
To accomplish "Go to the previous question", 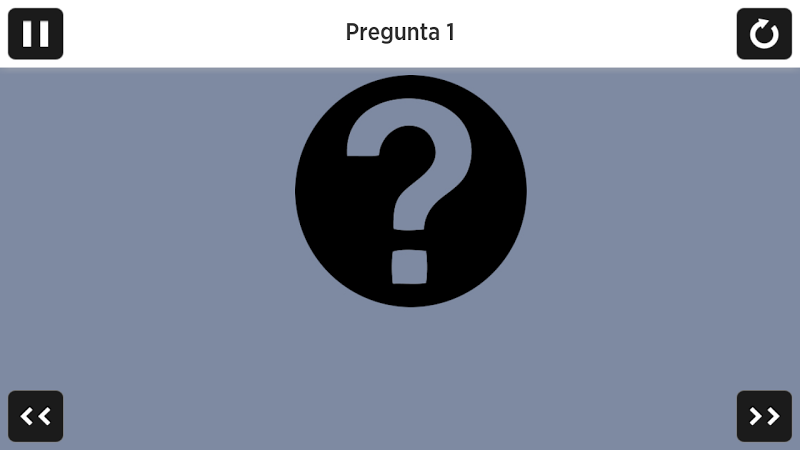I will [36, 416].
